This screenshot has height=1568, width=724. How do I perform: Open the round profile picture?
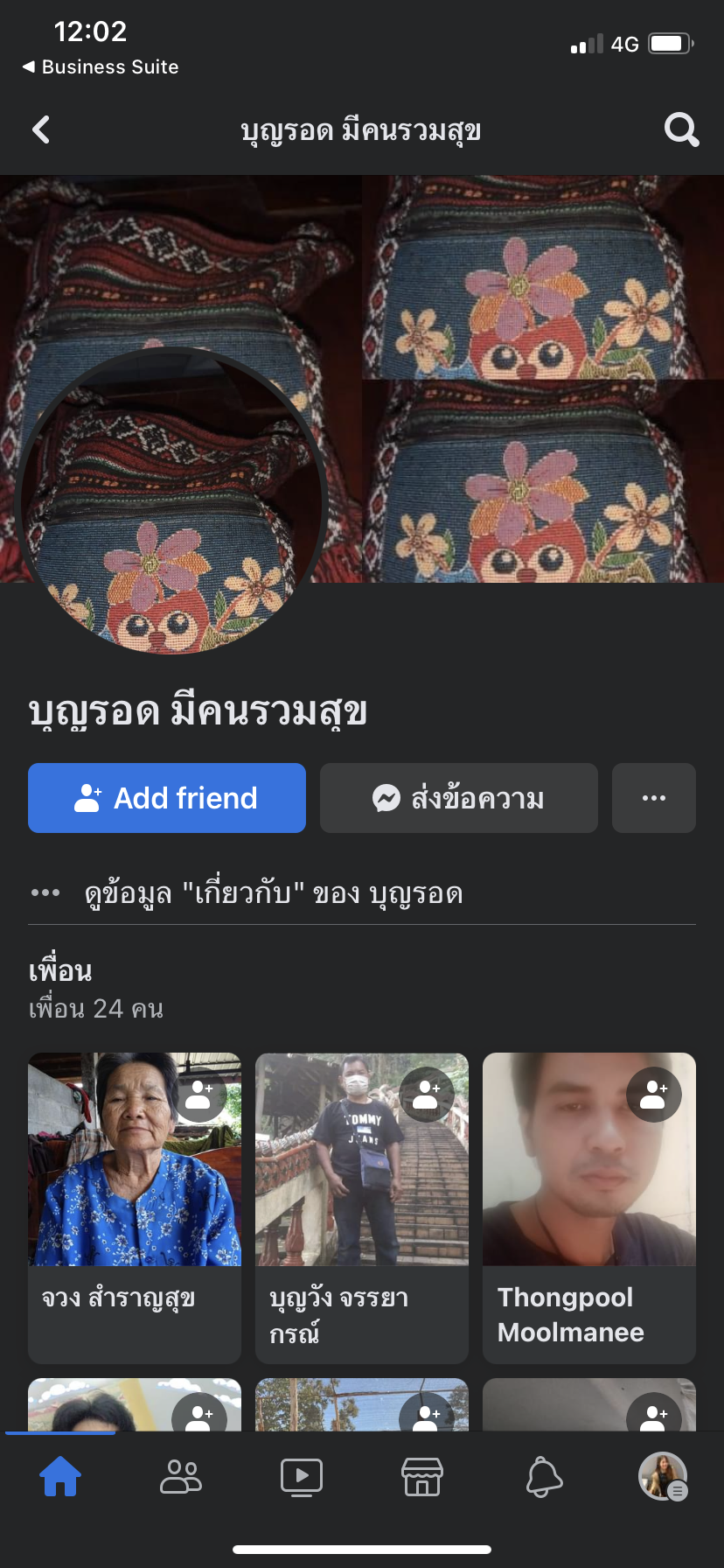(172, 503)
